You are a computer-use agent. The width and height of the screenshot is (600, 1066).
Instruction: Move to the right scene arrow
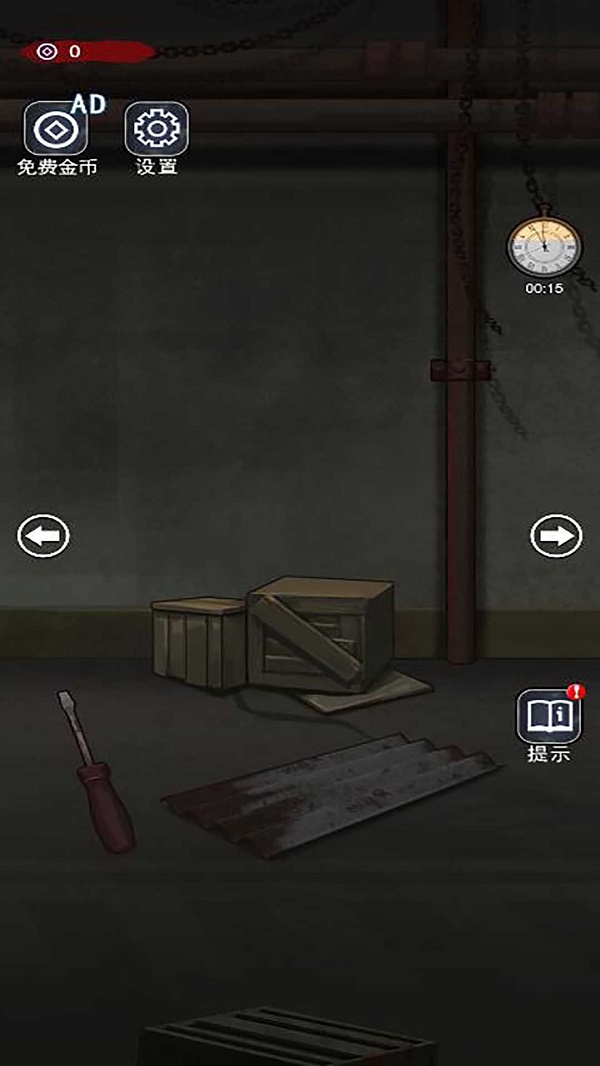556,536
